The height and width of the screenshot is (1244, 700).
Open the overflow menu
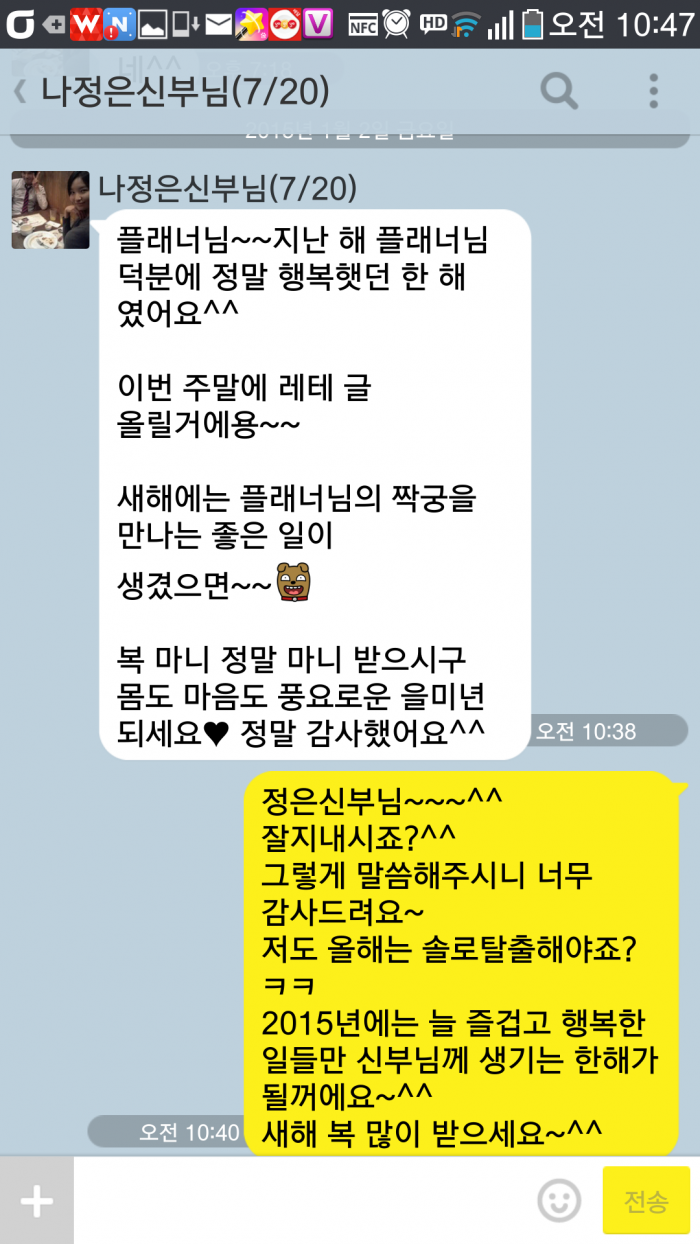click(653, 92)
